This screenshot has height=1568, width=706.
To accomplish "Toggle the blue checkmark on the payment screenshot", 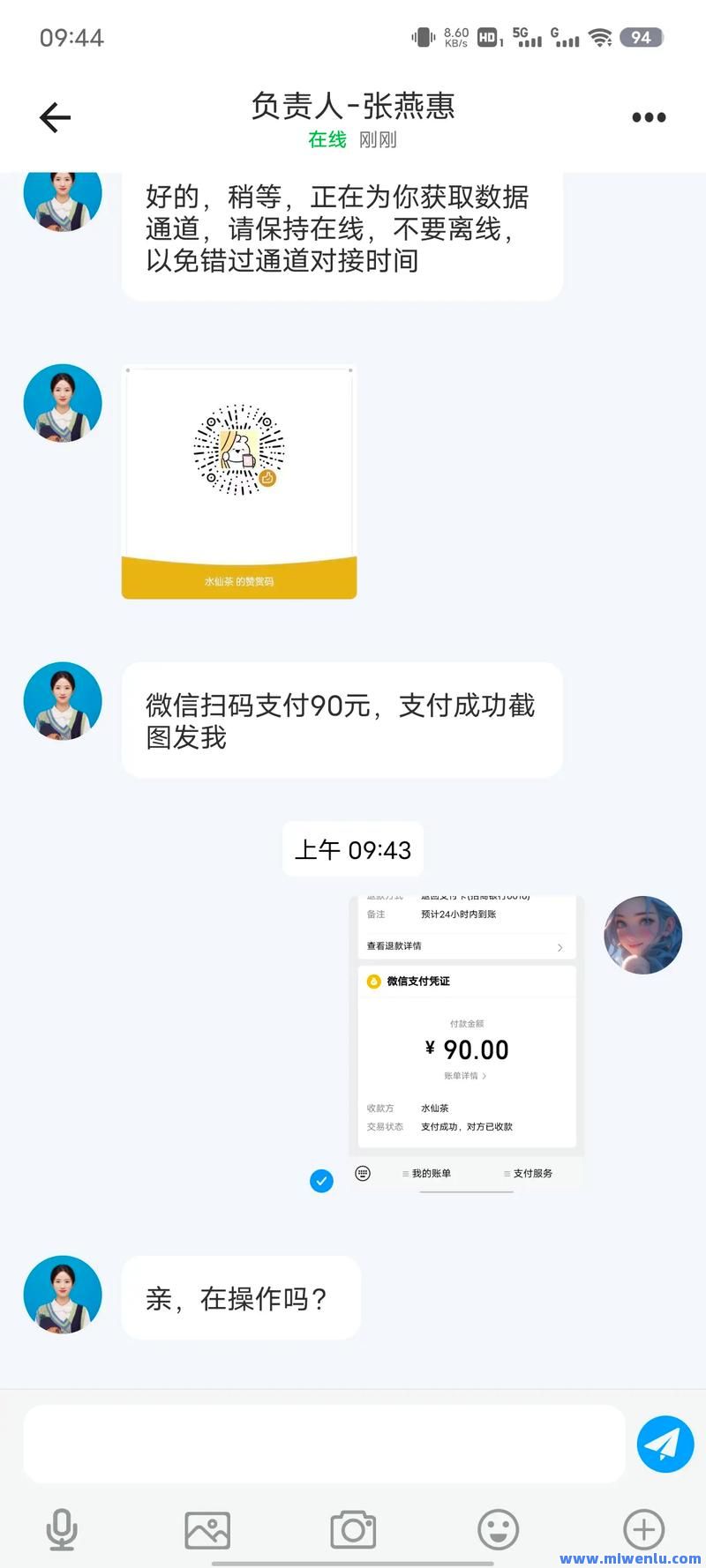I will [322, 1181].
